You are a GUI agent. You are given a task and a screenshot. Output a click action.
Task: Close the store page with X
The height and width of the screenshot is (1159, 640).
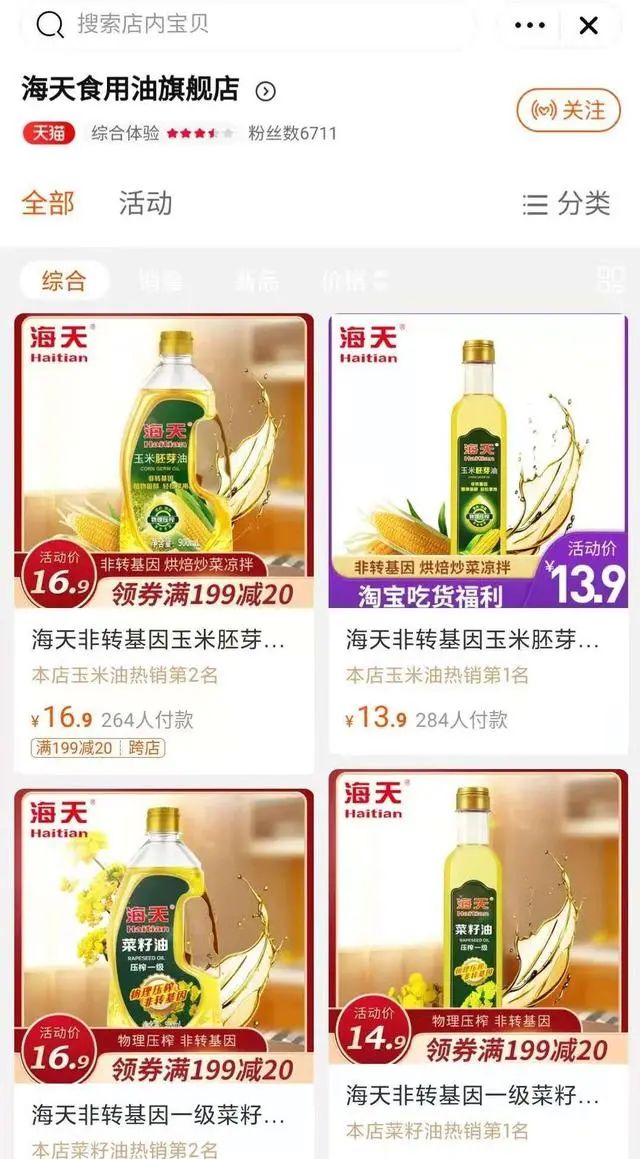[x=589, y=25]
